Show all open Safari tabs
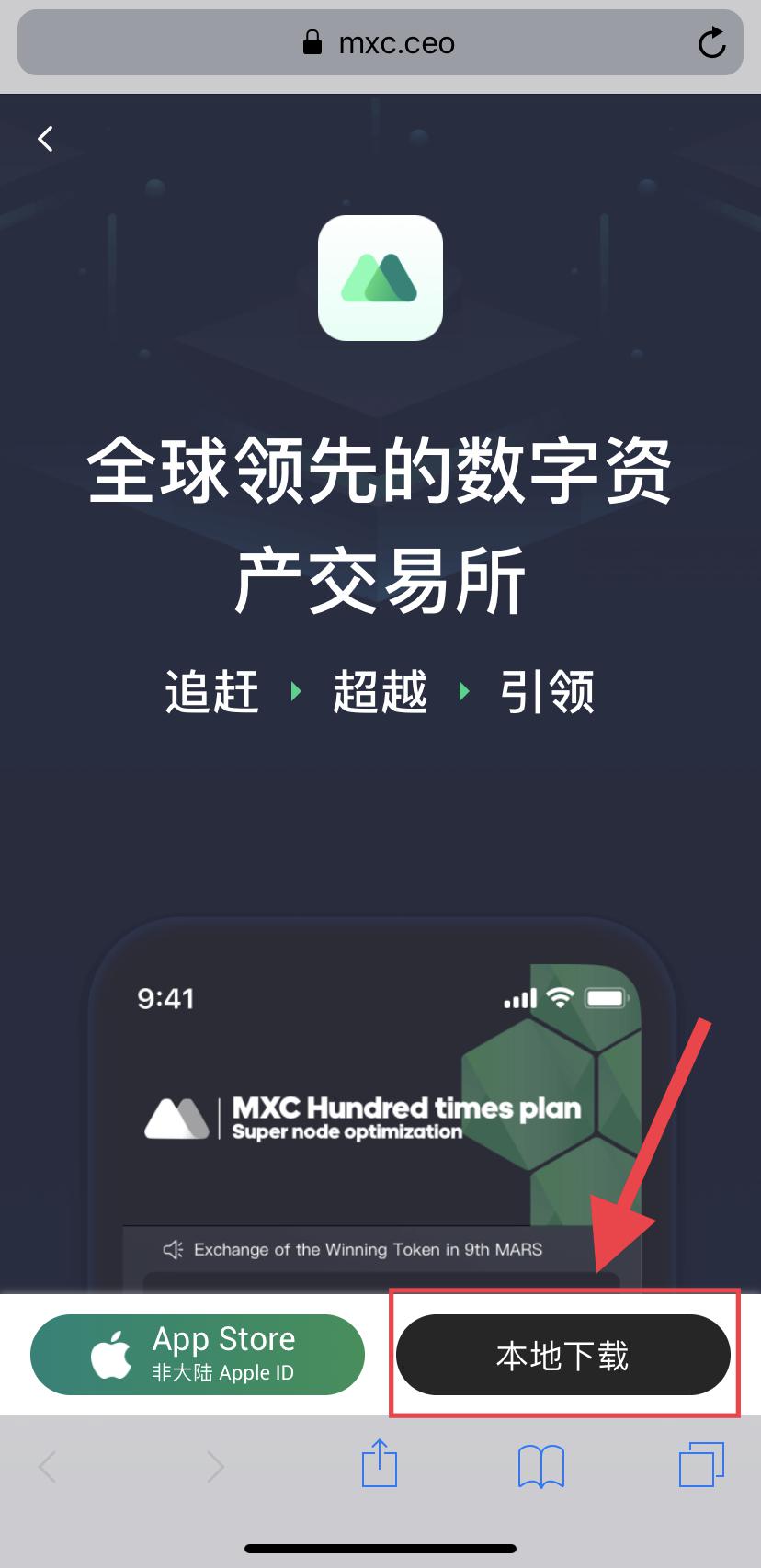Viewport: 761px width, 1568px height. [x=700, y=1465]
